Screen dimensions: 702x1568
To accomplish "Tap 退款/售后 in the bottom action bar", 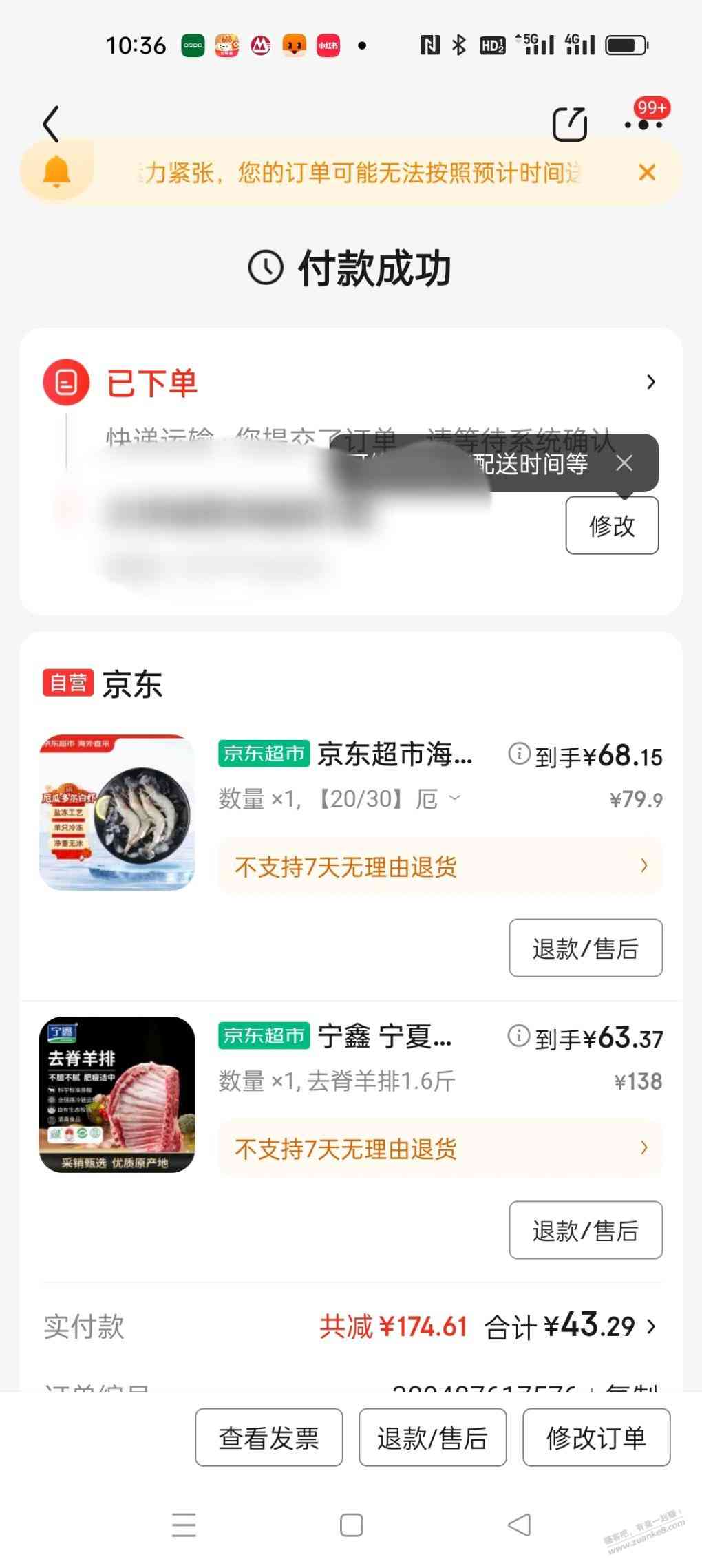I will point(432,1438).
